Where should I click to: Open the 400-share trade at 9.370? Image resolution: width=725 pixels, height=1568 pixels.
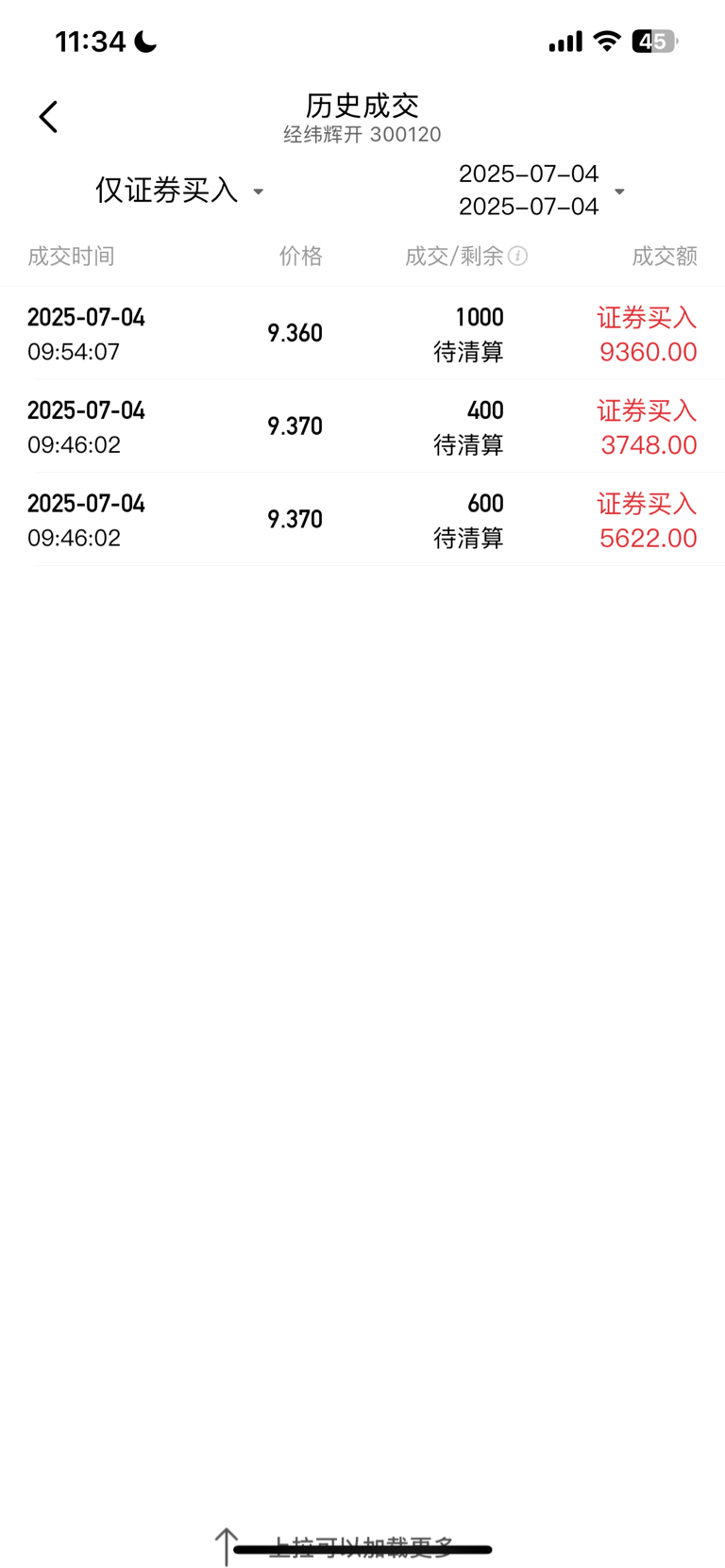click(x=362, y=426)
